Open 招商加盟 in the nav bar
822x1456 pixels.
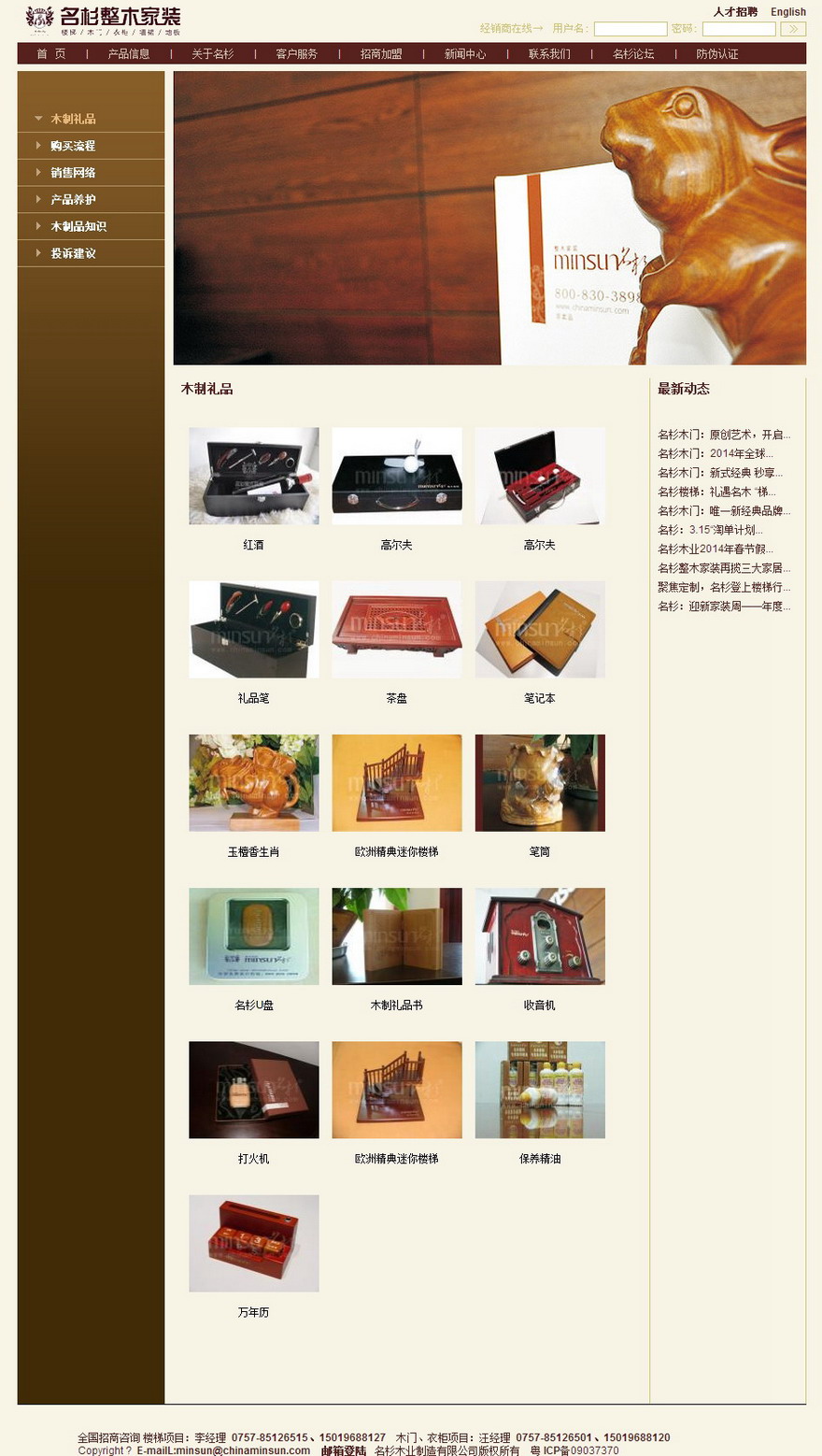(x=381, y=54)
